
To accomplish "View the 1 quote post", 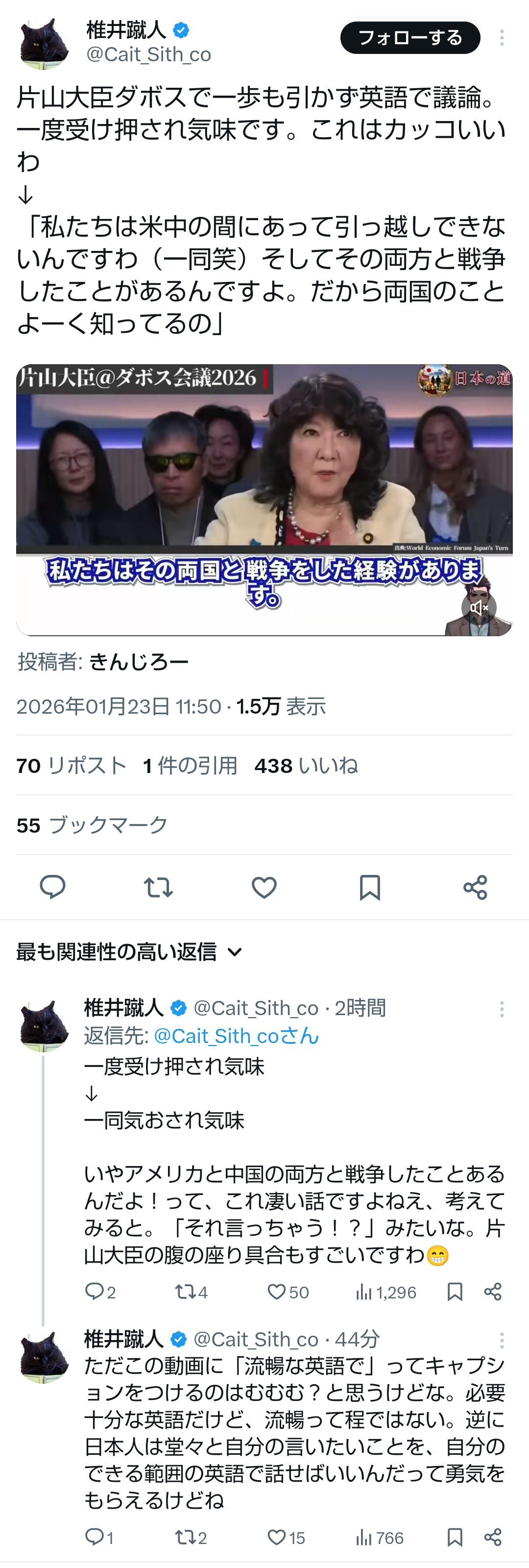I will click(190, 766).
